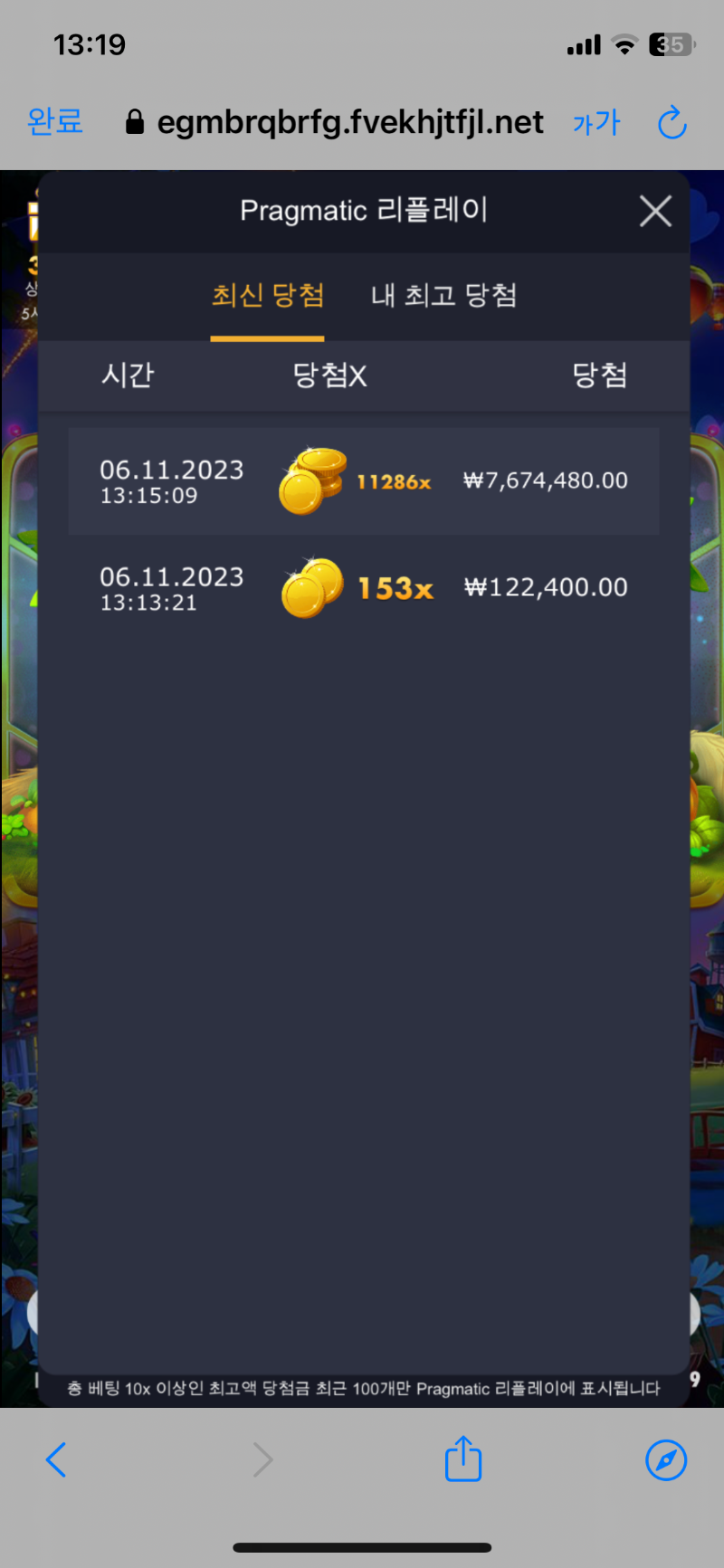This screenshot has width=724, height=1568.
Task: Reload the page with the refresh icon
Action: click(x=672, y=122)
